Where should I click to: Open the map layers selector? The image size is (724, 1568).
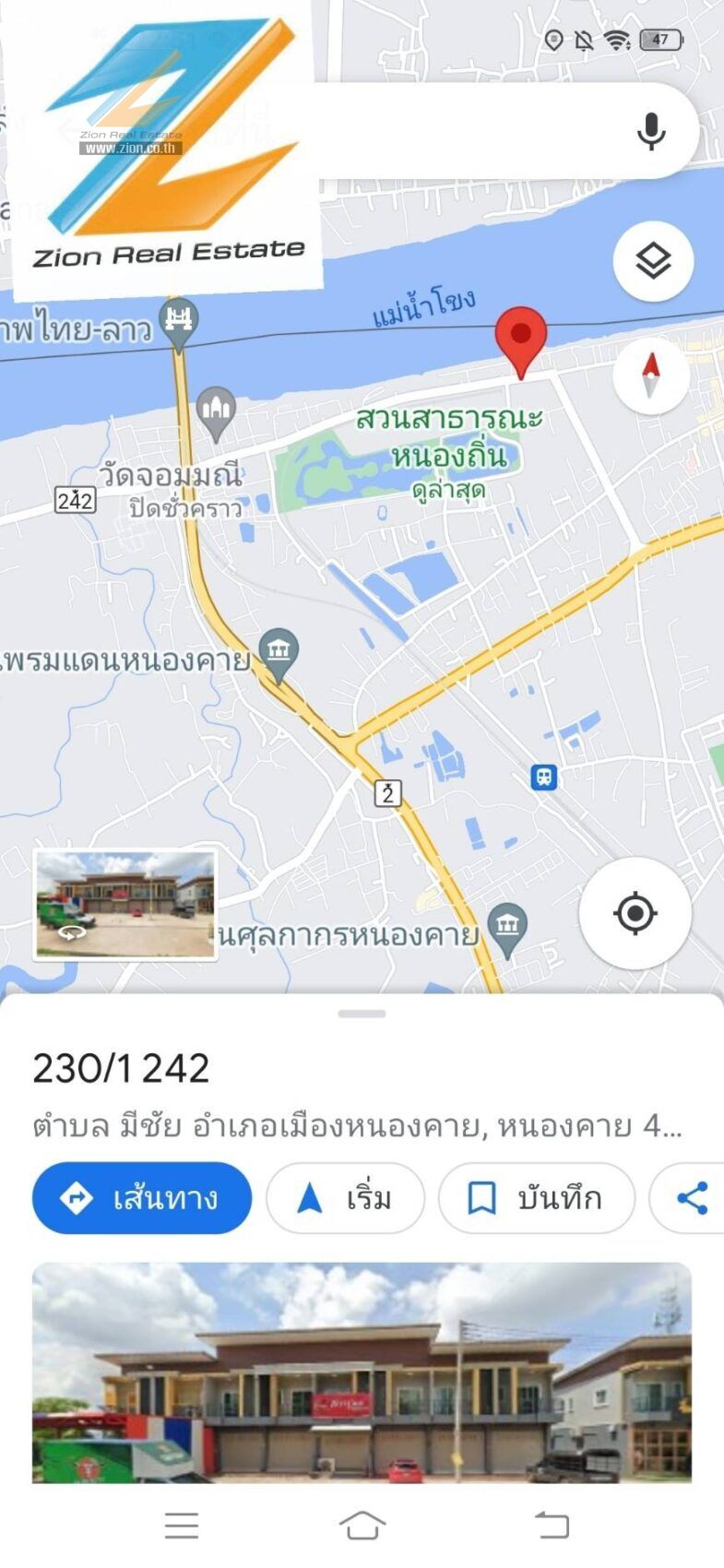click(653, 261)
